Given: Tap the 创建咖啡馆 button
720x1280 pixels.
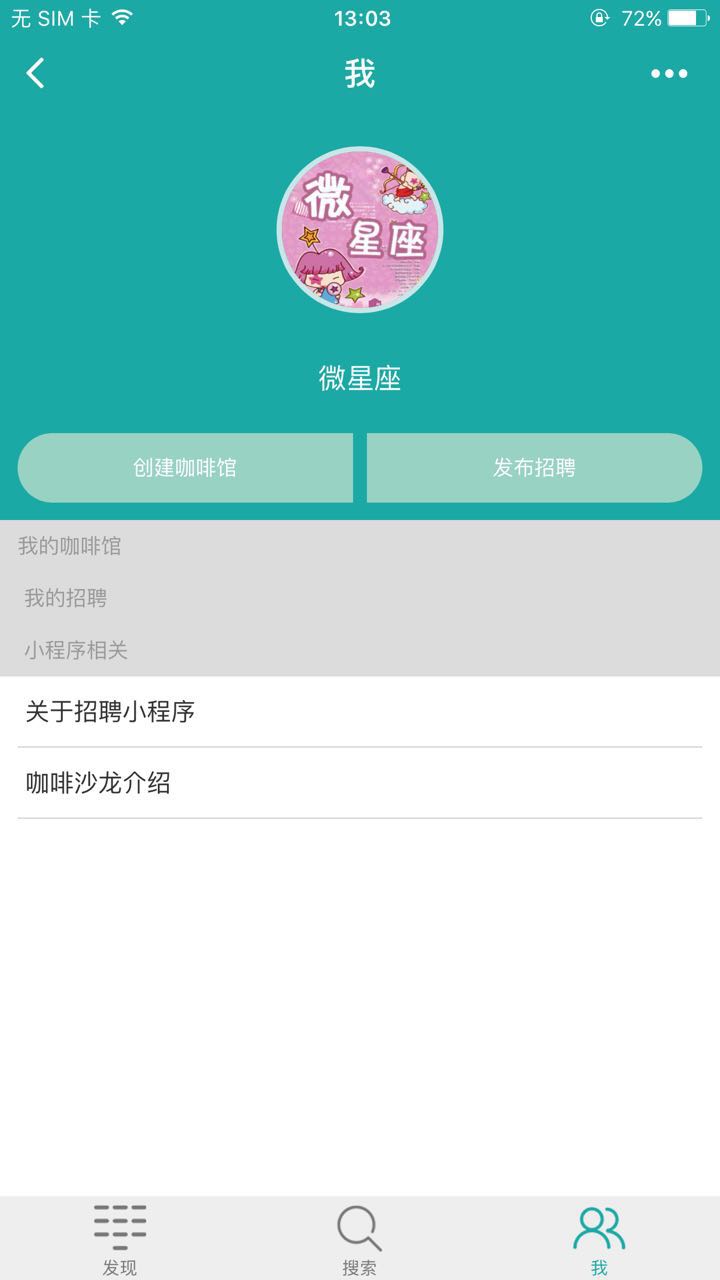Looking at the screenshot, I should [185, 468].
